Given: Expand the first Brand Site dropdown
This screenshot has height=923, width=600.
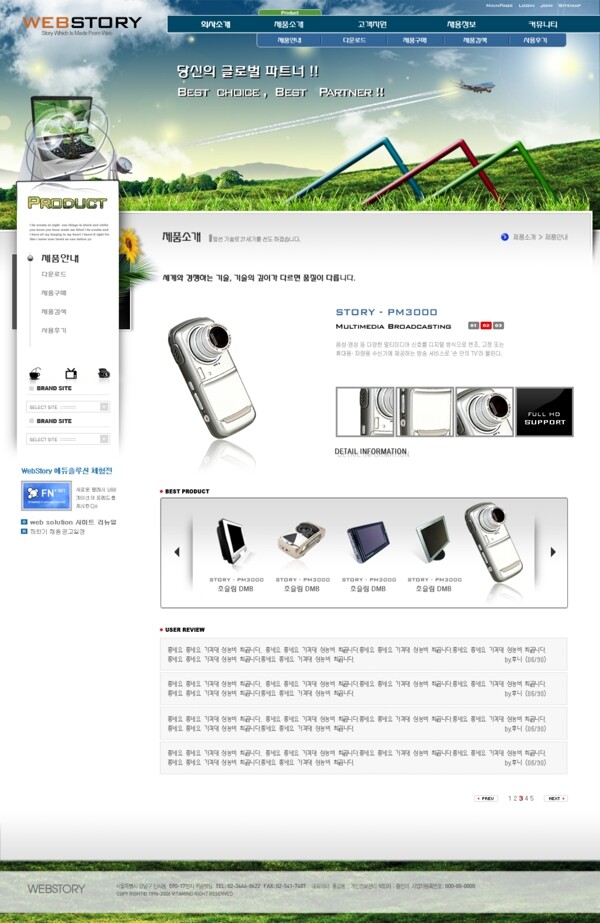Looking at the screenshot, I should [x=104, y=407].
